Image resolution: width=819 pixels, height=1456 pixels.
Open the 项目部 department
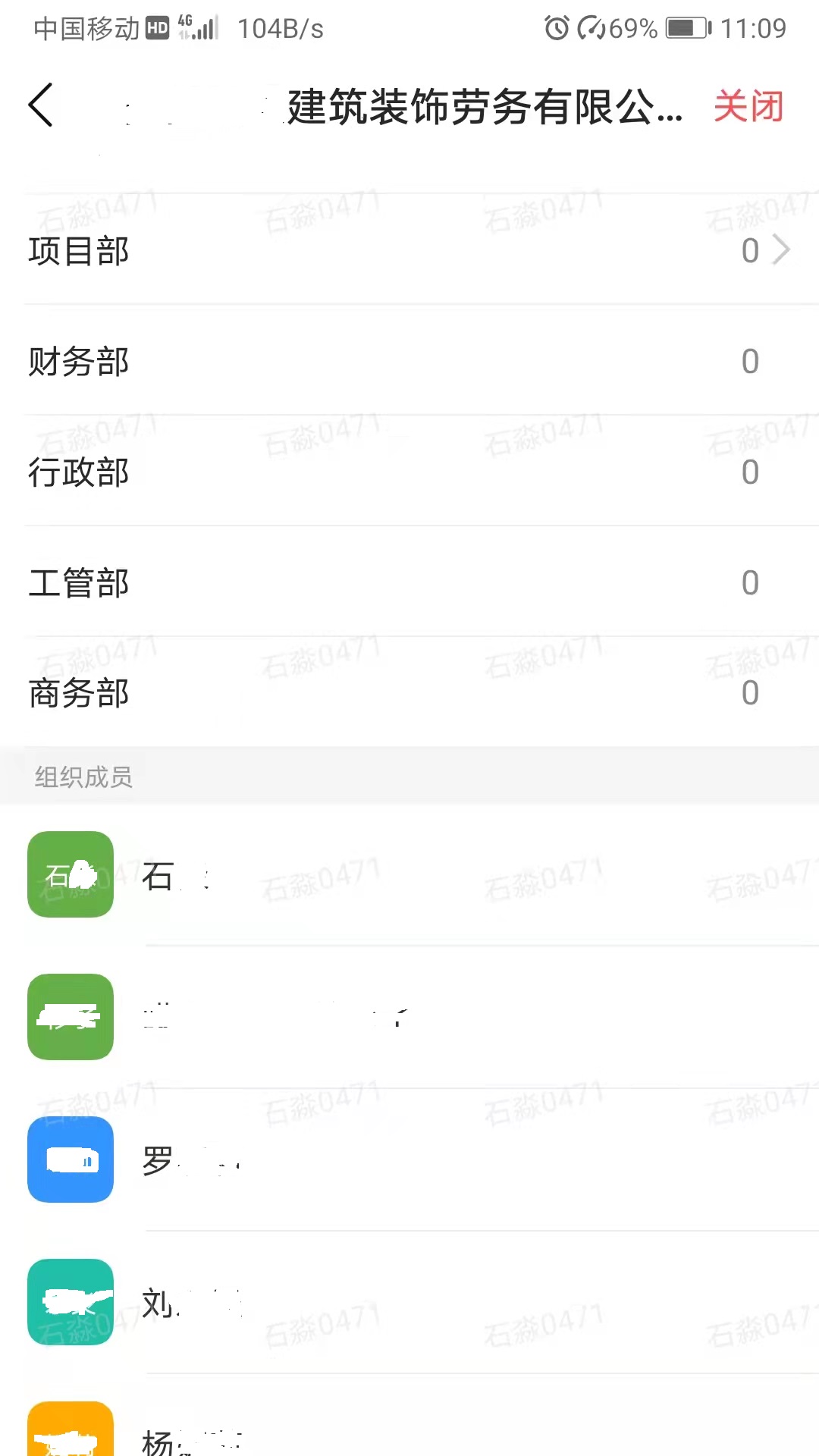(x=409, y=250)
